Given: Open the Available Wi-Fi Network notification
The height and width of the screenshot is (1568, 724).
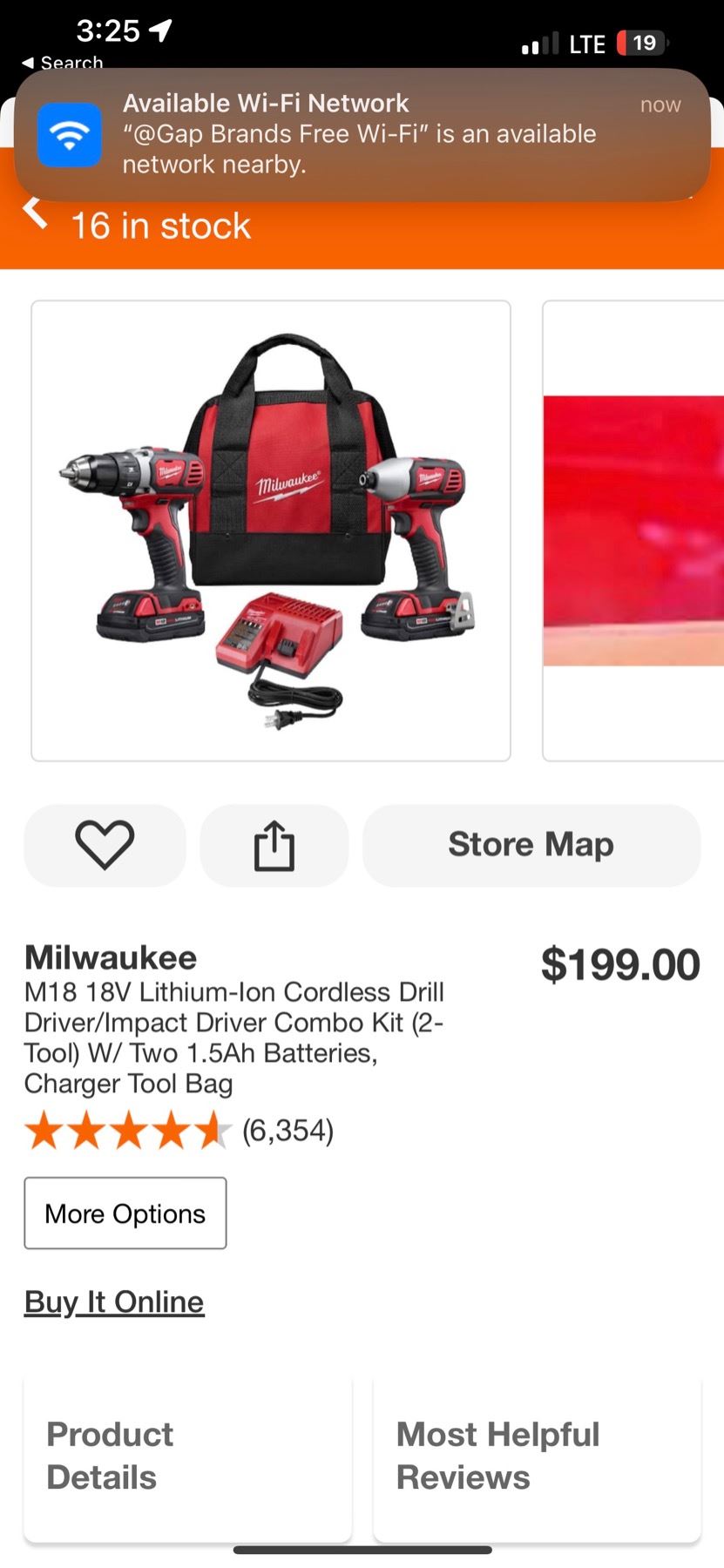Looking at the screenshot, I should point(362,134).
